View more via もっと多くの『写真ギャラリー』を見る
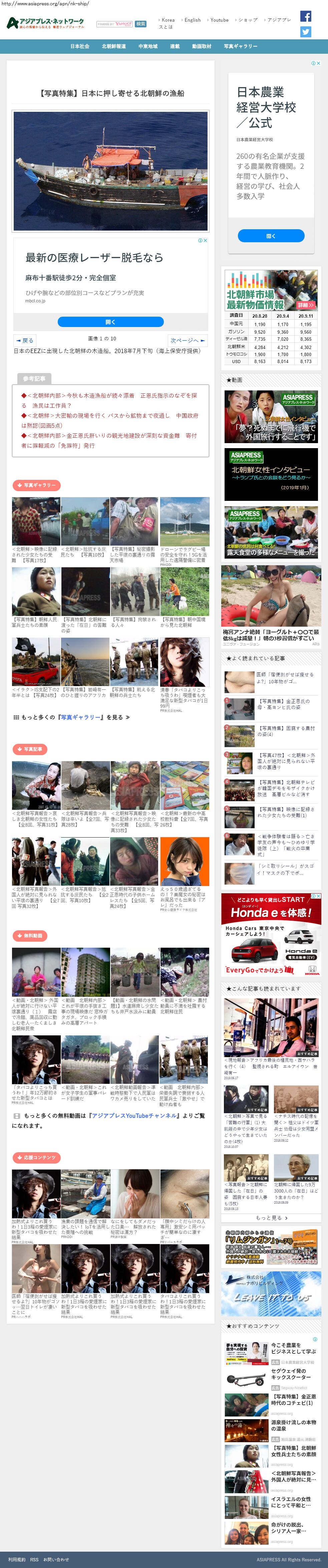 75,717
